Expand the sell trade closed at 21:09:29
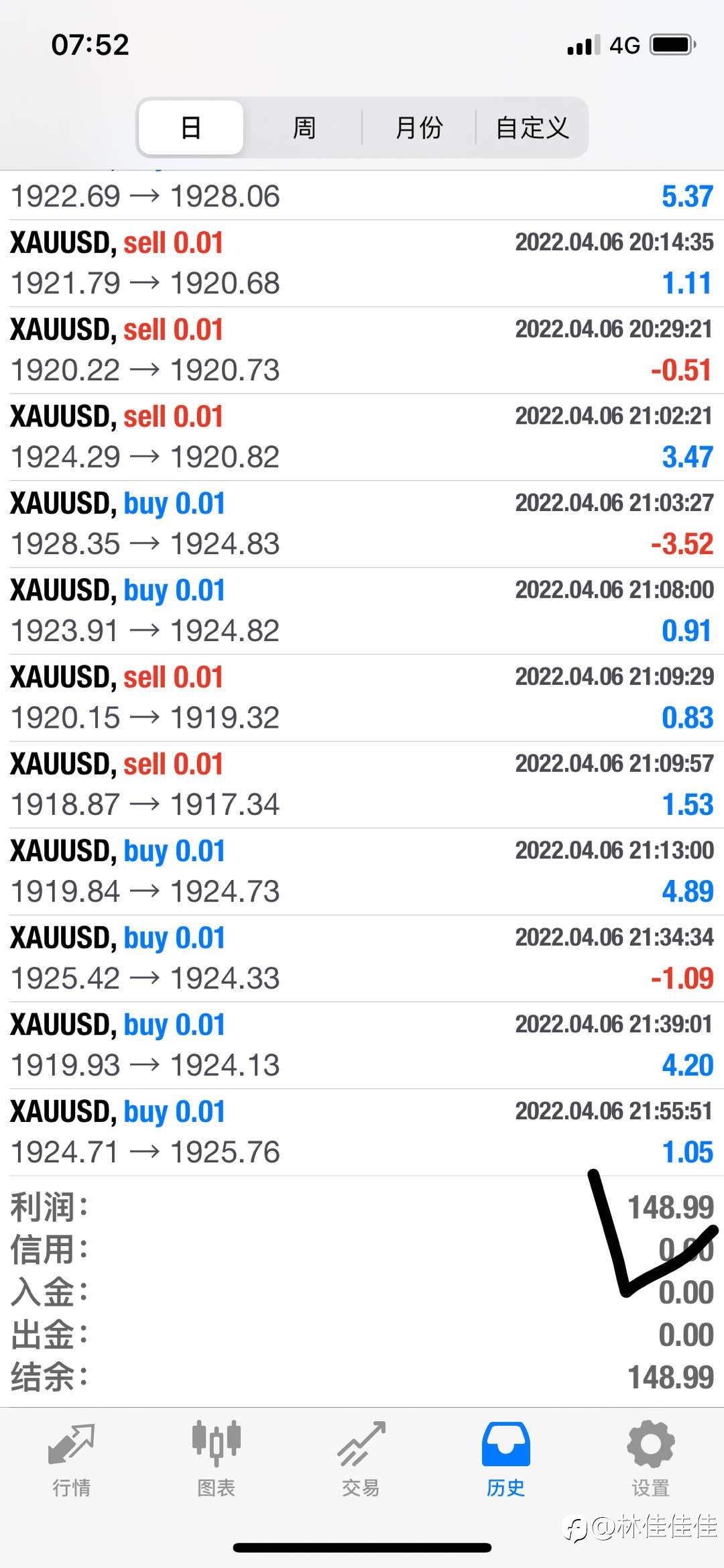Viewport: 724px width, 1568px height. 362,698
